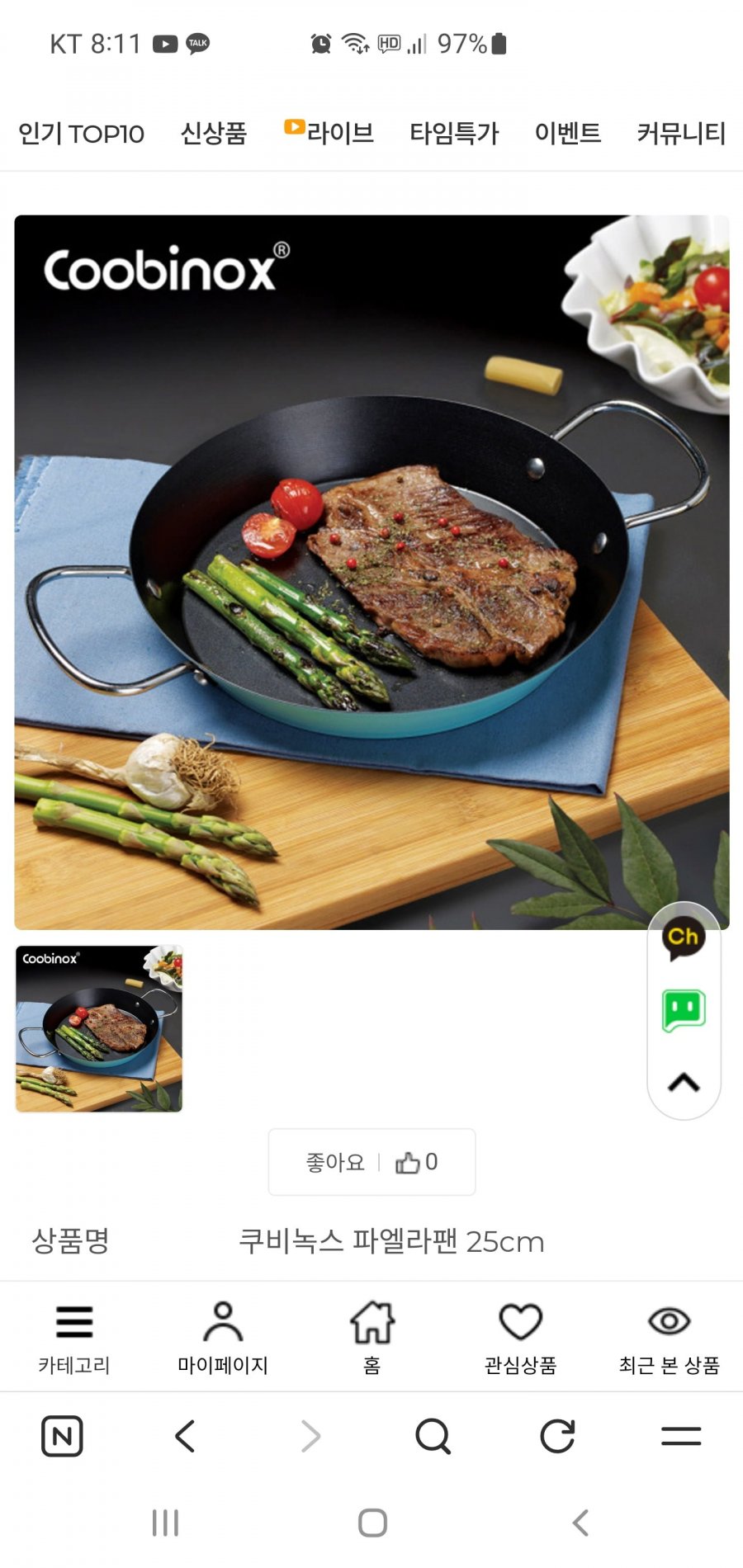The height and width of the screenshot is (1568, 743).
Task: Go back with the browser back arrow
Action: pos(185,1436)
